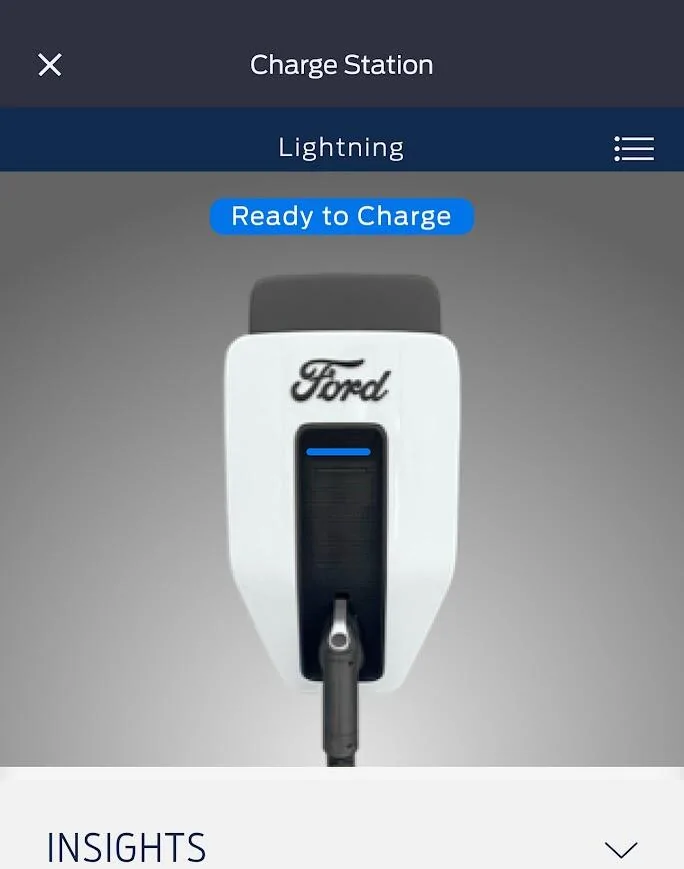Open the list menu icon beside Lightning
Viewport: 684px width, 869px height.
pos(633,149)
